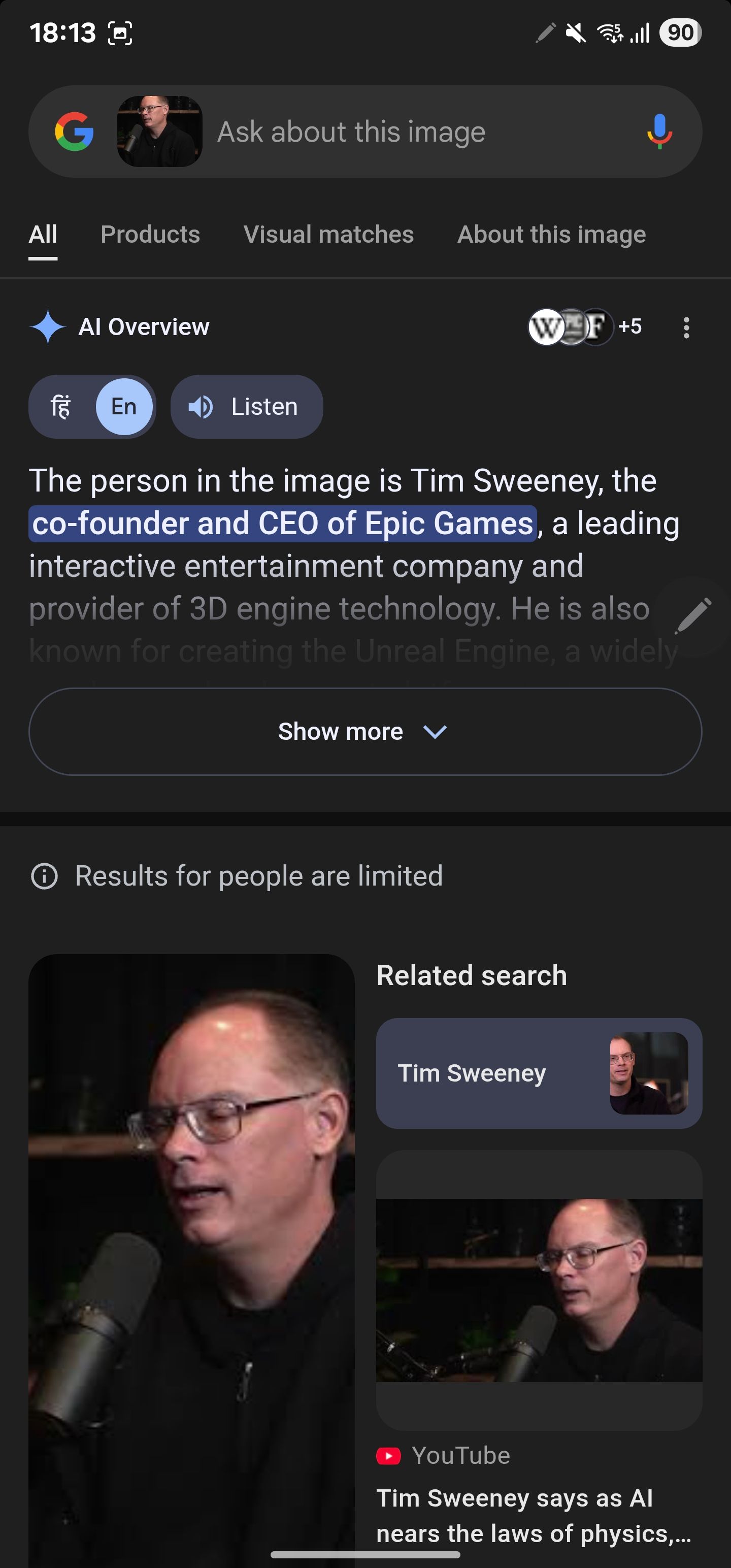
Task: Open the About this image tab
Action: click(x=551, y=235)
